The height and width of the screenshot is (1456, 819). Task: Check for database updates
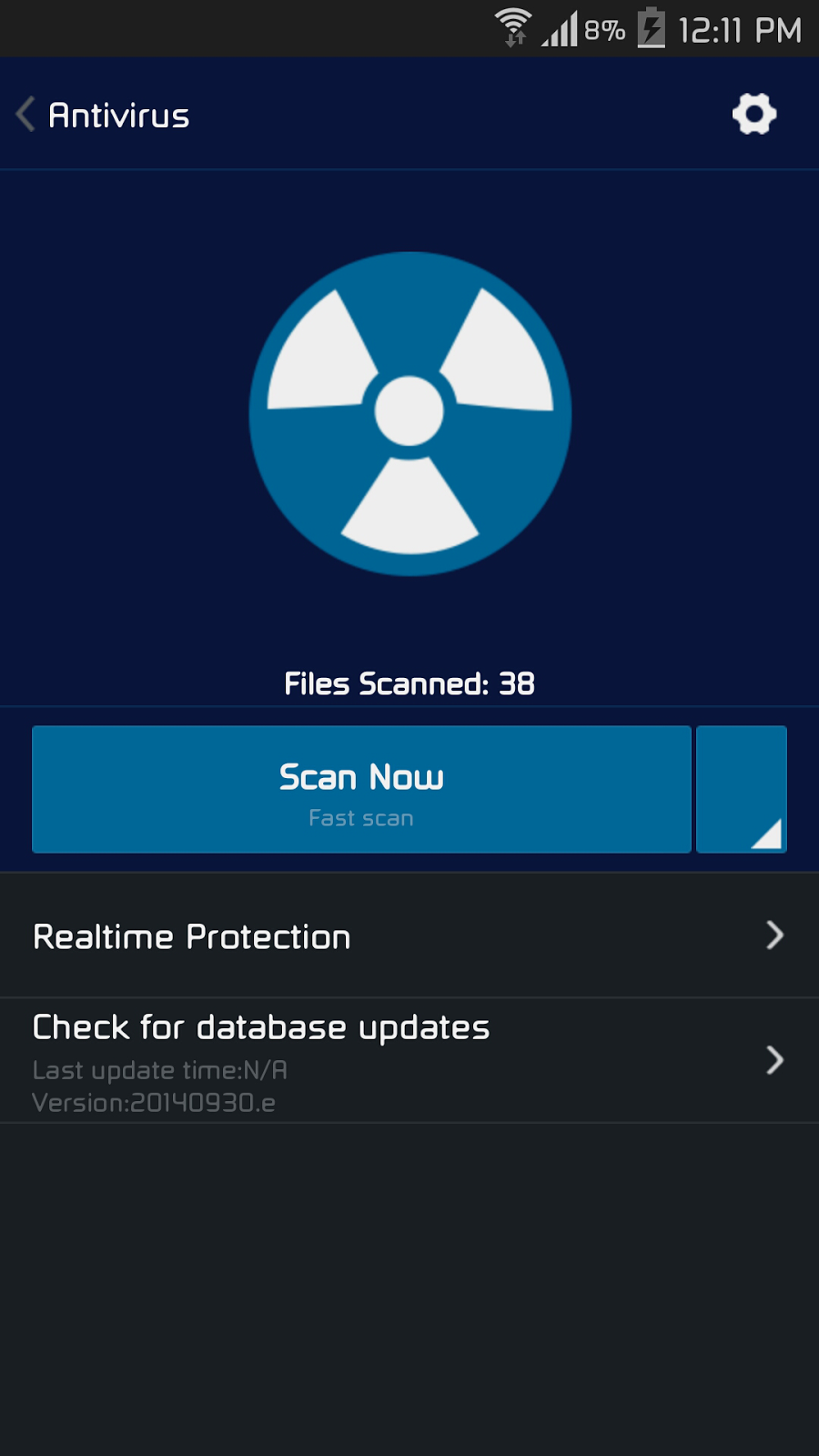click(x=409, y=1060)
